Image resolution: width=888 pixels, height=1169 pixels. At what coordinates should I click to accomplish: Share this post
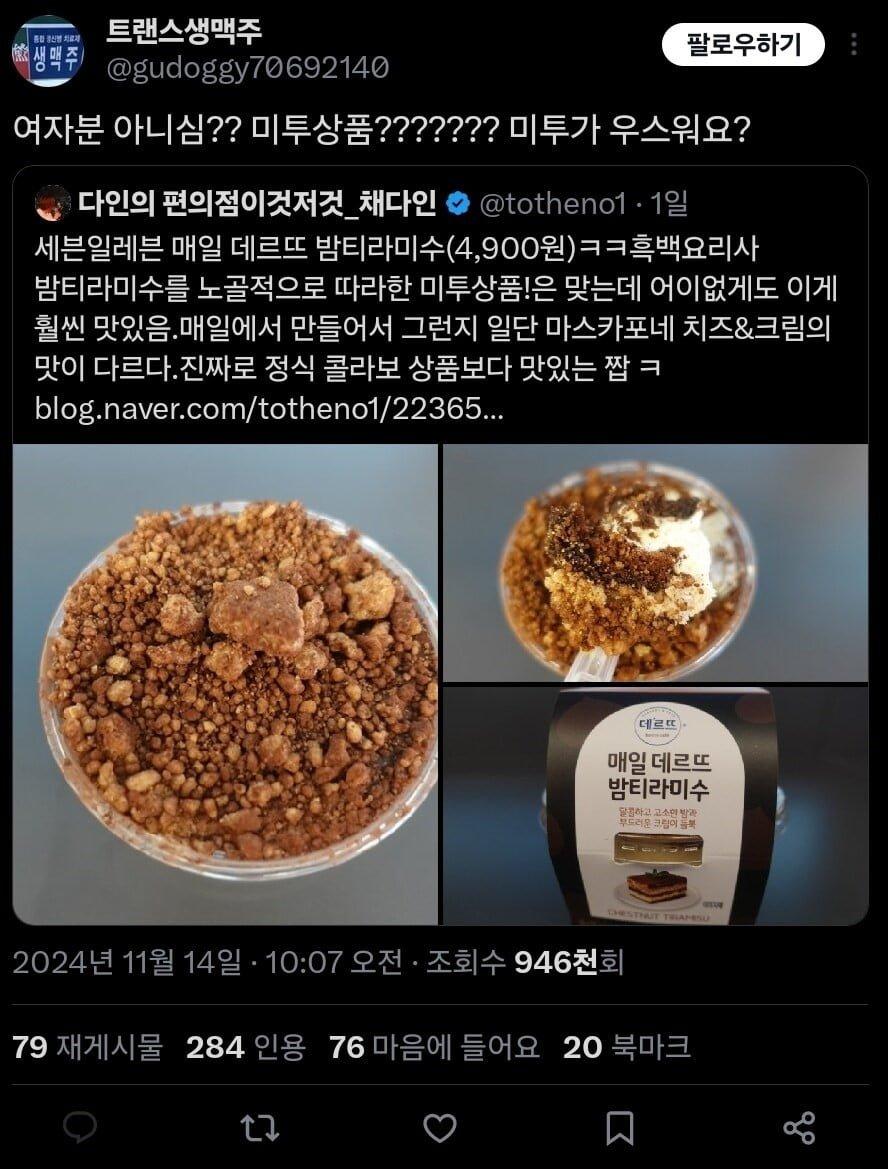click(799, 1127)
